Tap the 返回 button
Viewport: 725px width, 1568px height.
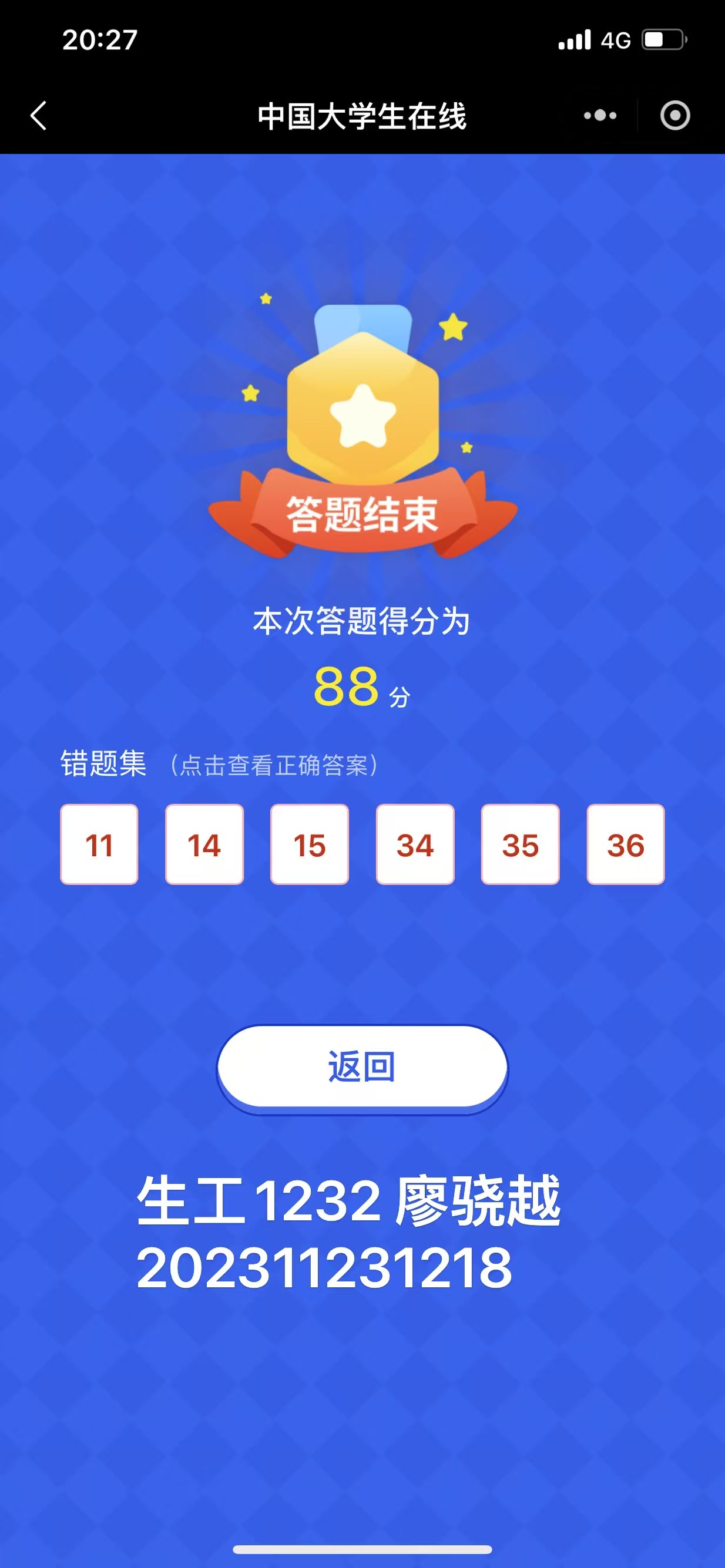pyautogui.click(x=362, y=1067)
